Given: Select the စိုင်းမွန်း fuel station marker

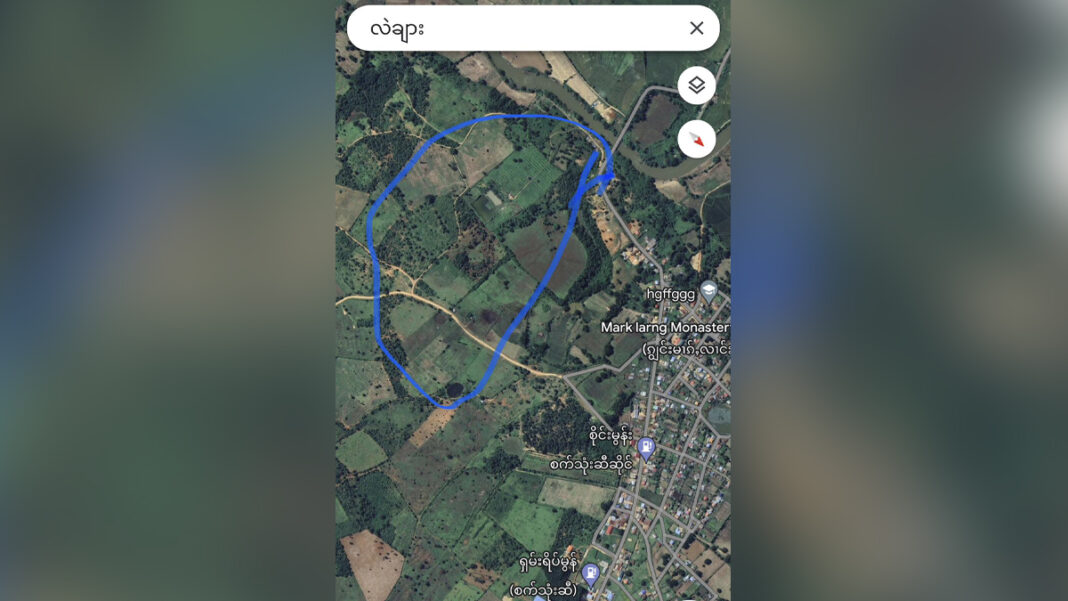Looking at the screenshot, I should (646, 447).
